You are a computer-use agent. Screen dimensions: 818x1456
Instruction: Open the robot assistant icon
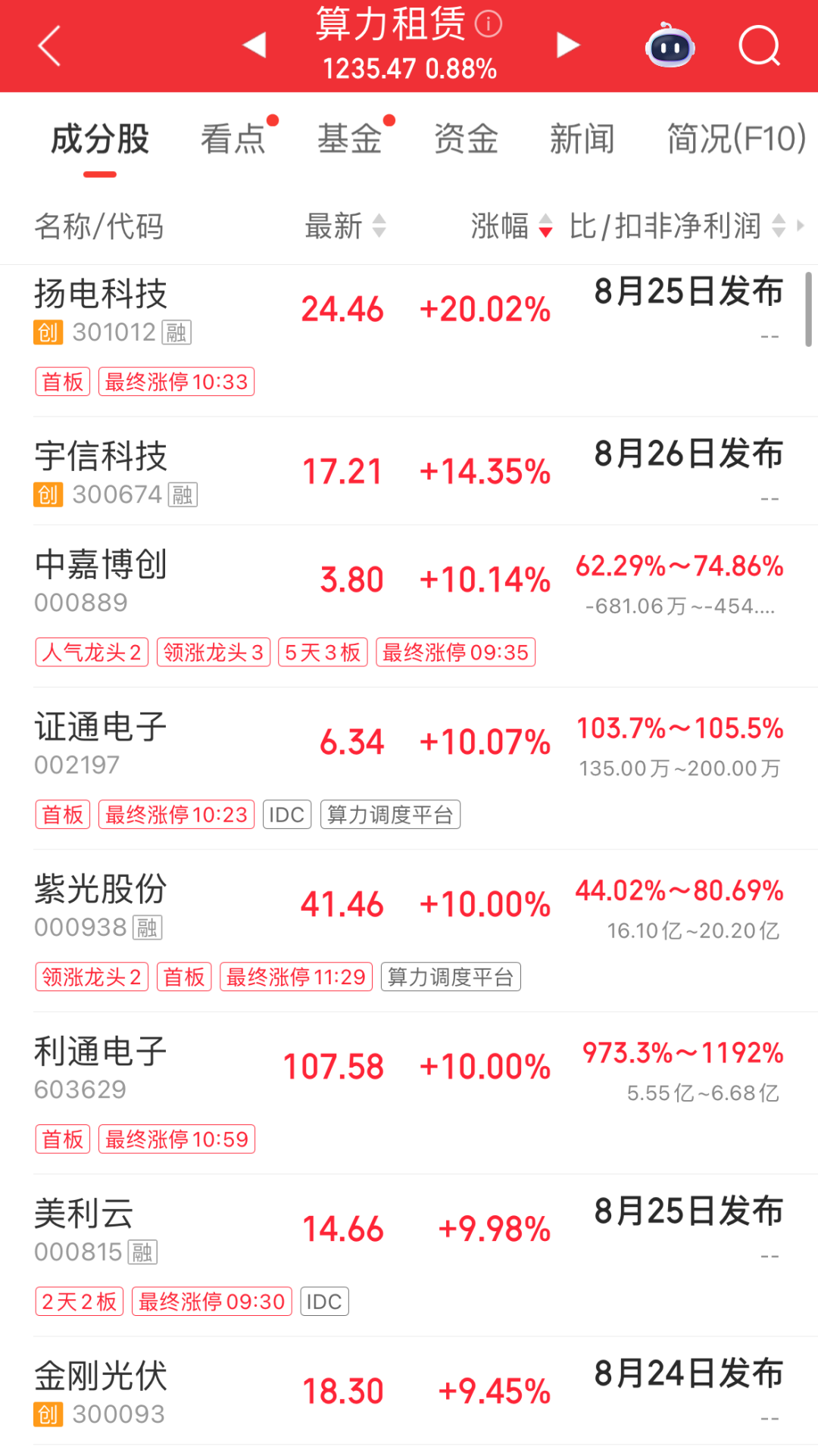pos(670,46)
